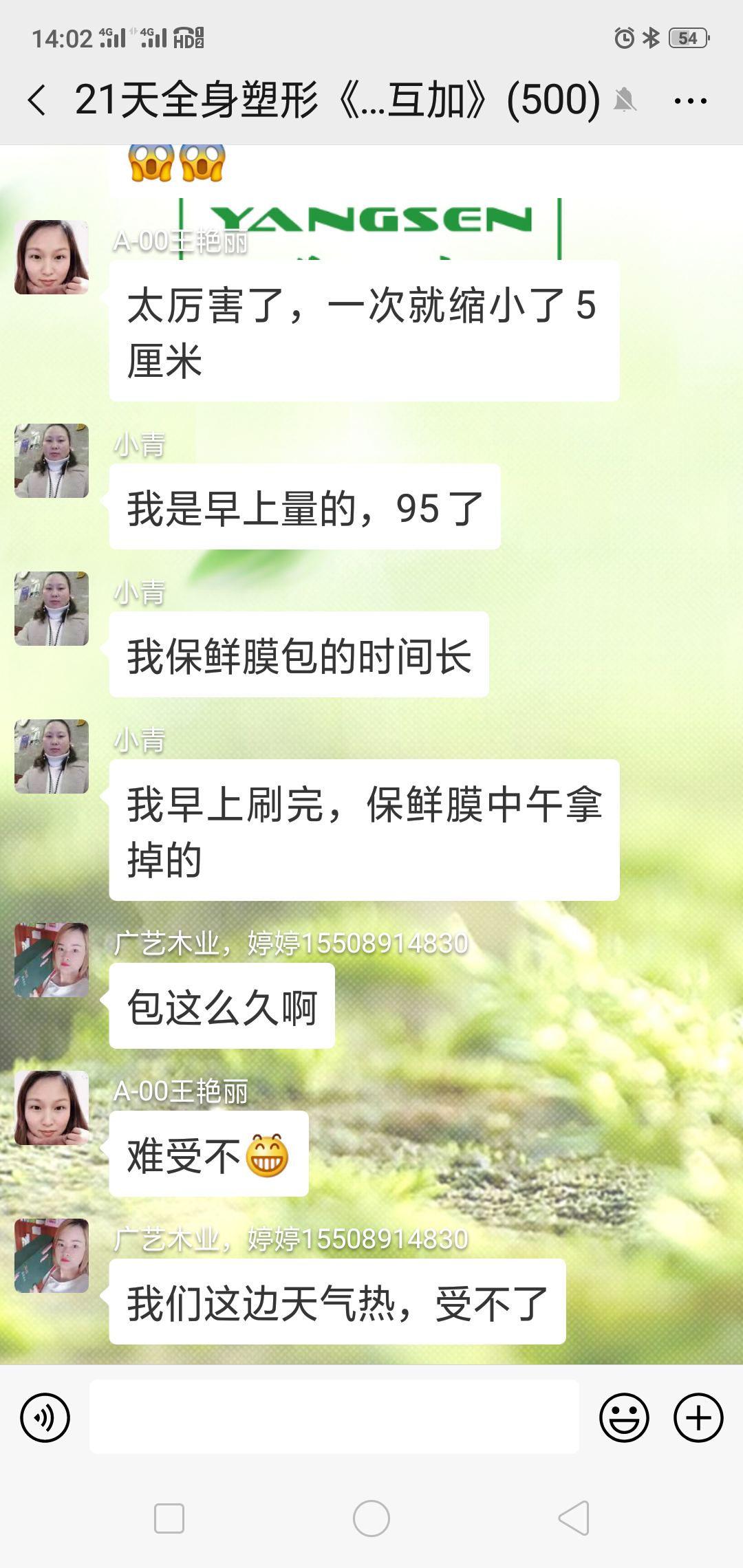
Task: Tap the message text field
Action: pyautogui.click(x=334, y=1417)
